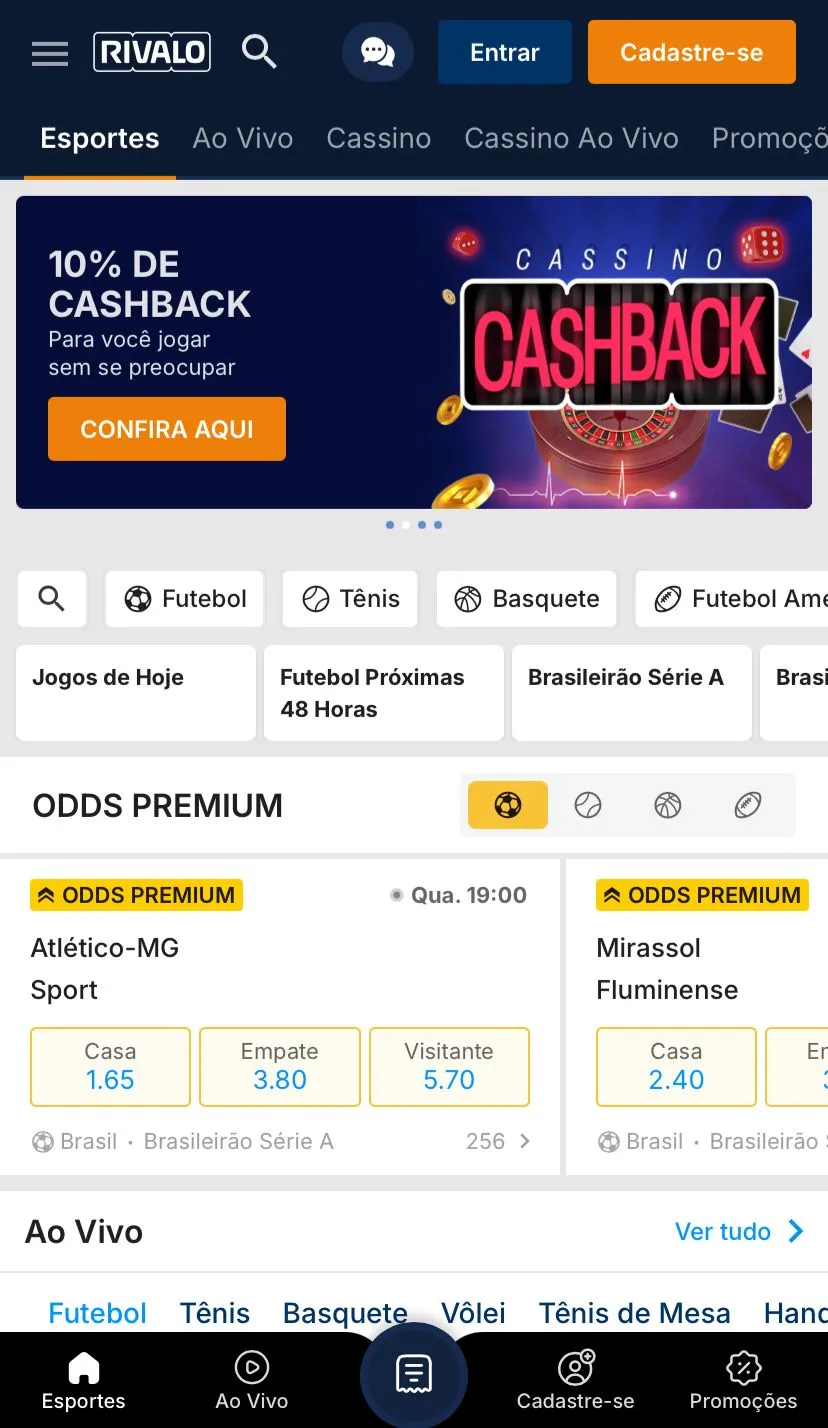Tap the orange Cadastre-se button at top
The image size is (828, 1428).
691,52
